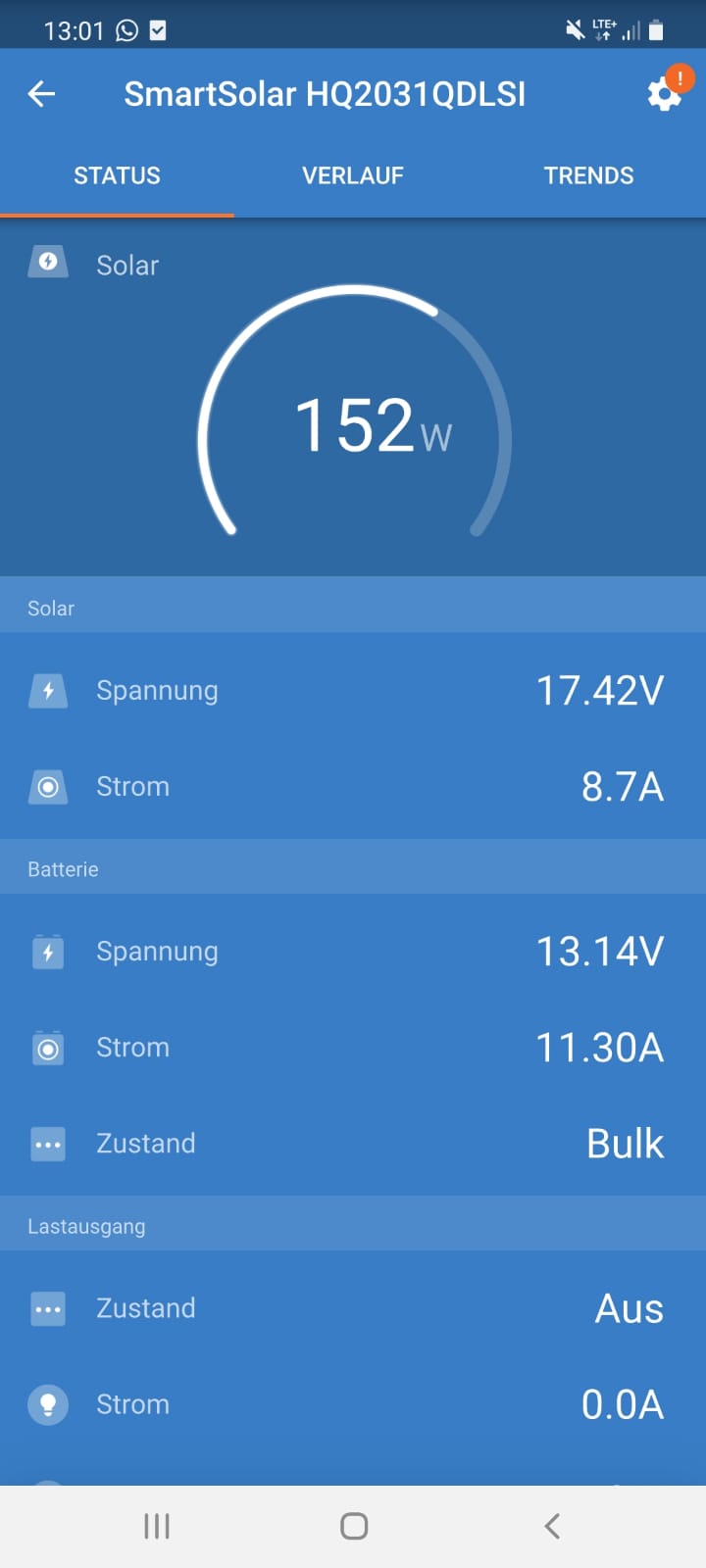Open recent apps from the navigation bar
The width and height of the screenshot is (706, 1568).
click(x=157, y=1526)
